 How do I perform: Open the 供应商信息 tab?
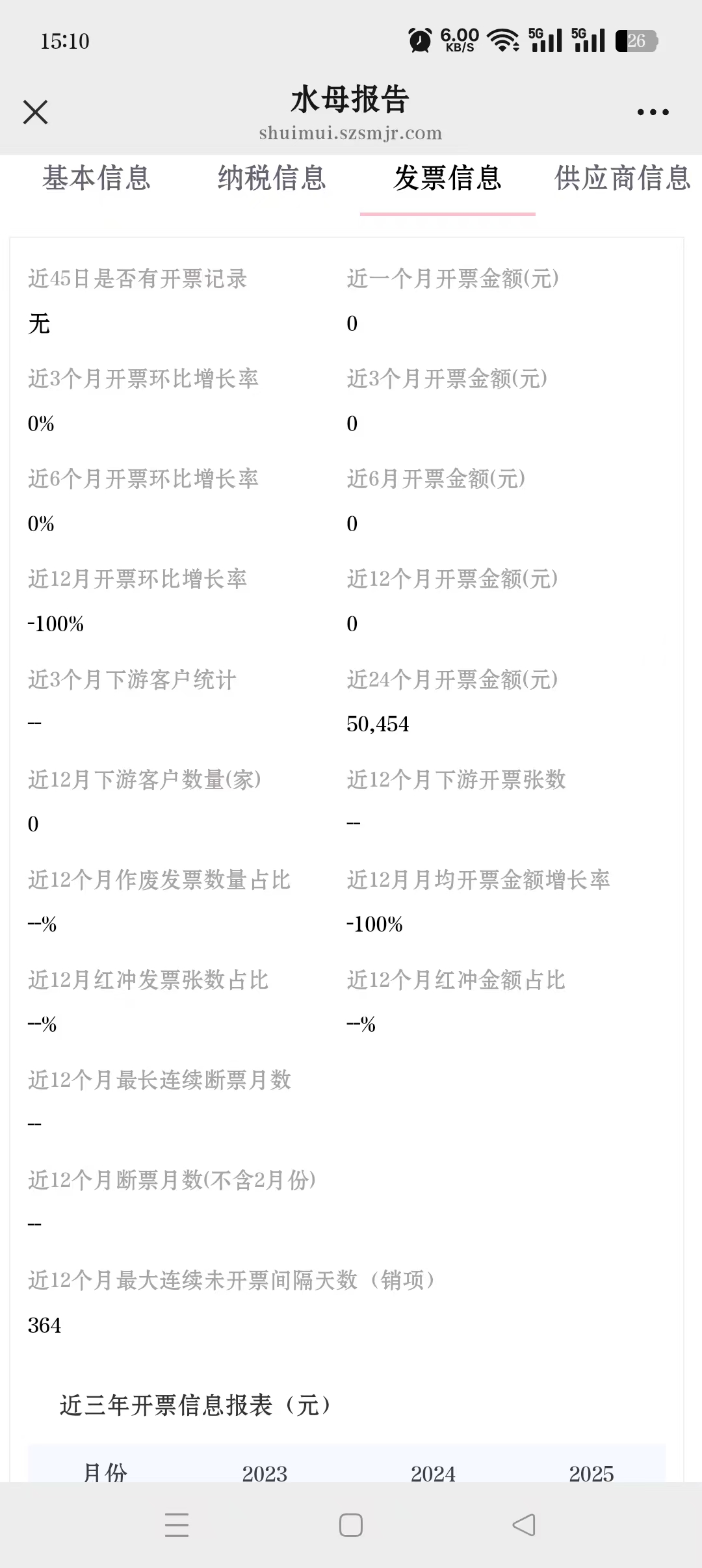pyautogui.click(x=623, y=178)
